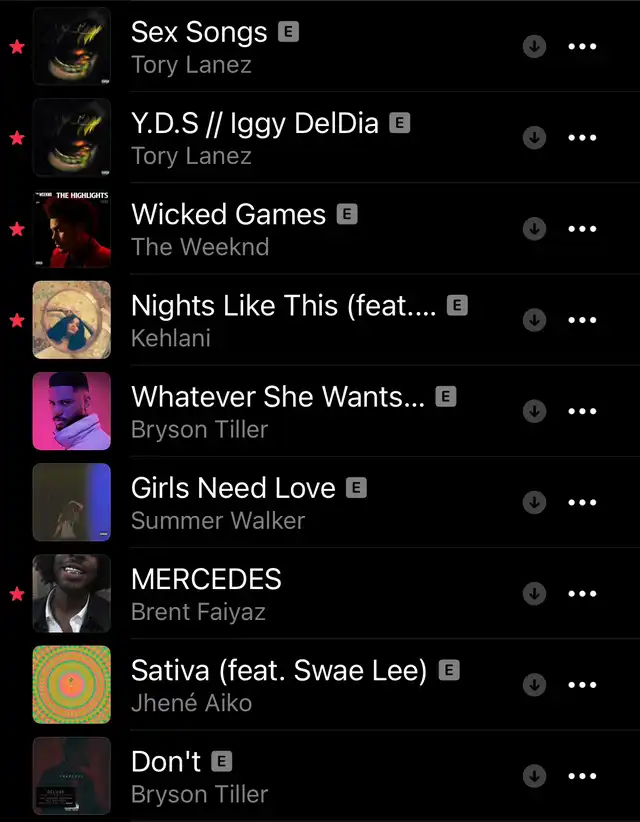
Task: Download Sex Songs track
Action: (x=535, y=47)
